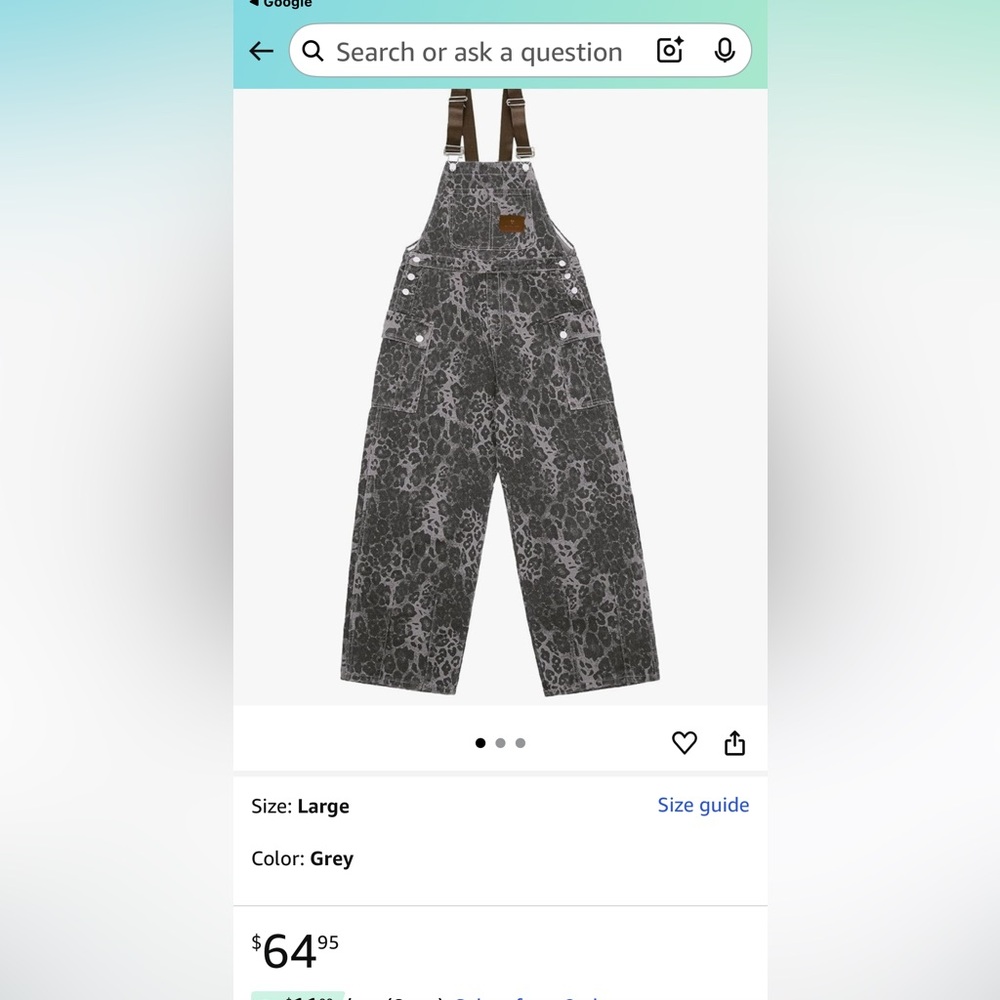This screenshot has height=1000, width=1000.
Task: Return to Google via status bar link
Action: [282, 4]
